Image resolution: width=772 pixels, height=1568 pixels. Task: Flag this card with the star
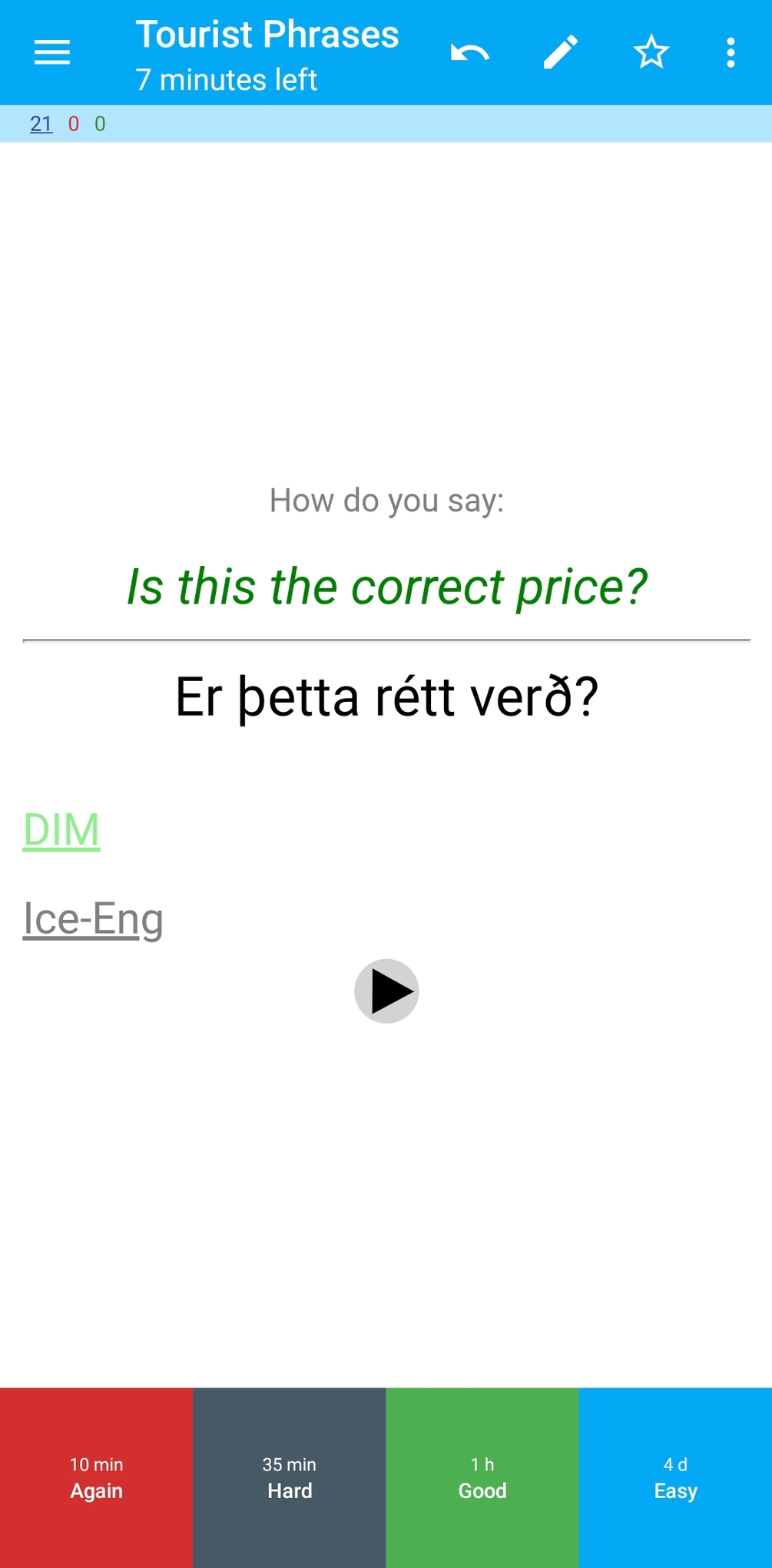coord(651,52)
